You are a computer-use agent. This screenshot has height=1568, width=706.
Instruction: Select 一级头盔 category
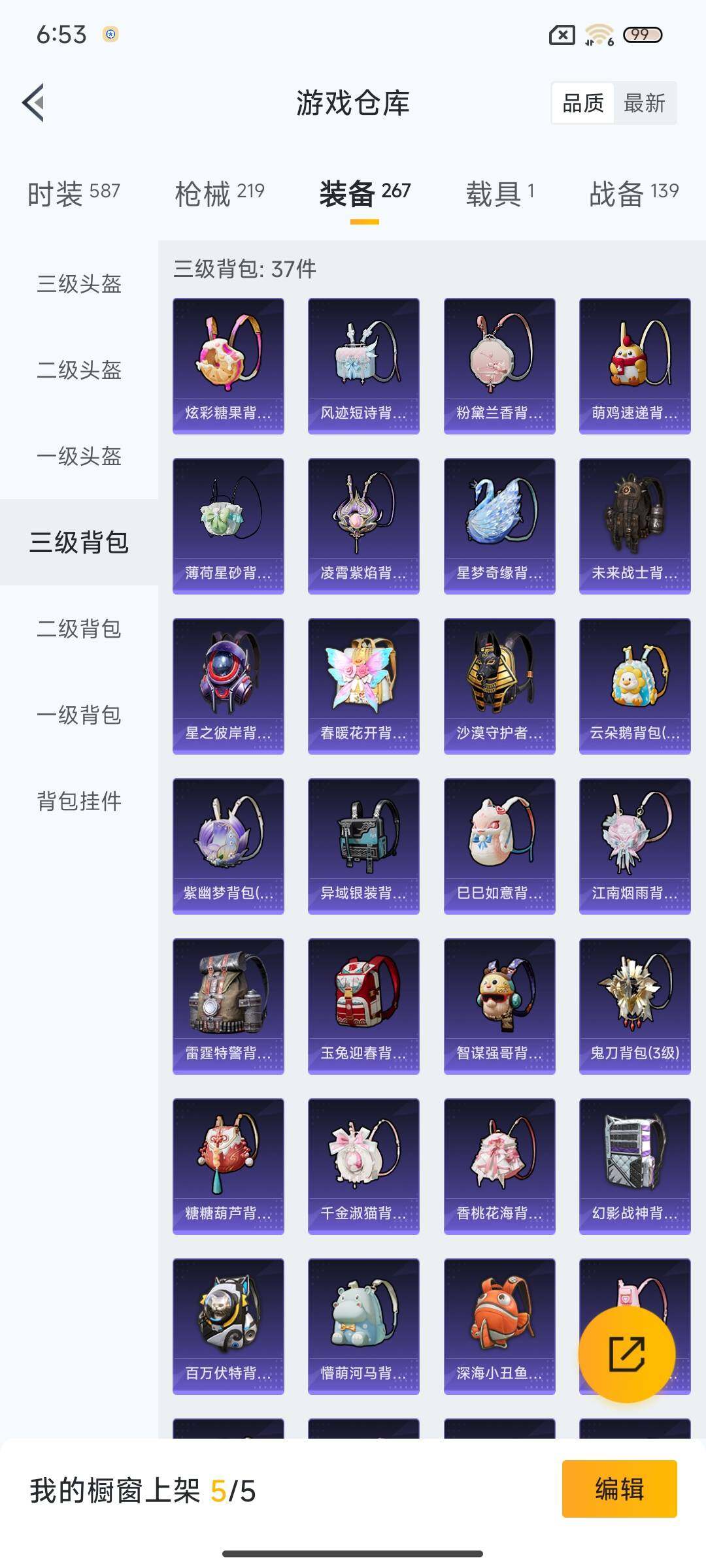coord(79,456)
